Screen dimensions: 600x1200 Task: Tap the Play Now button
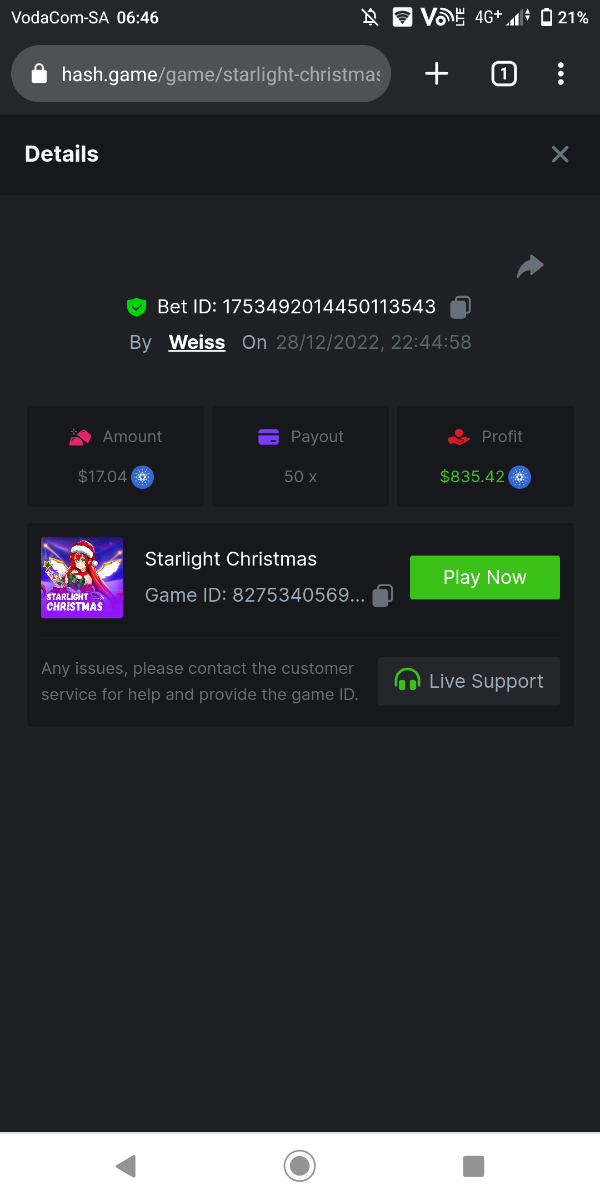(485, 577)
